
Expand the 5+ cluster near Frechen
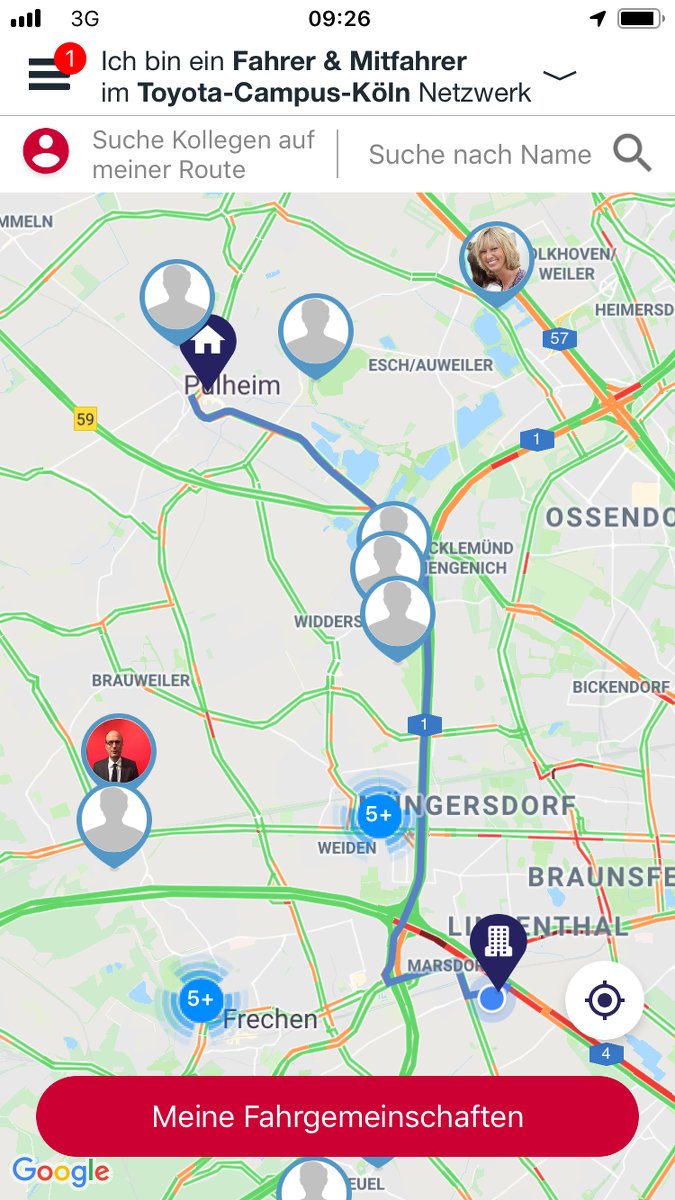coord(200,998)
